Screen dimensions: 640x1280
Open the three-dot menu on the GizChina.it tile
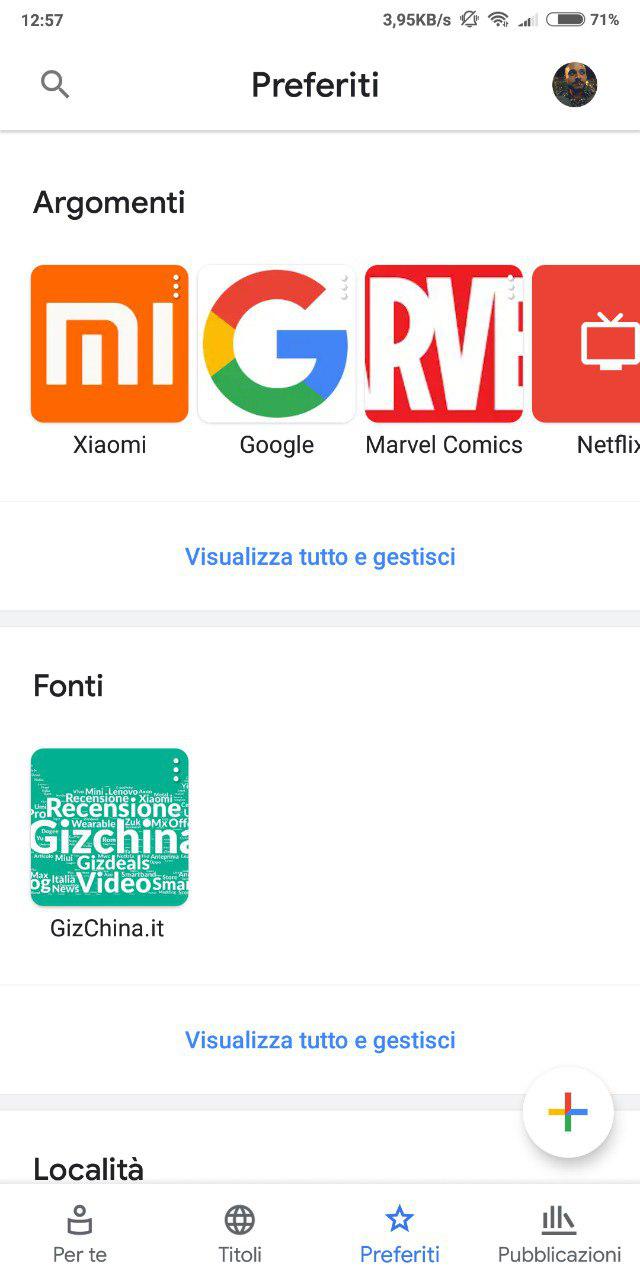pos(176,770)
